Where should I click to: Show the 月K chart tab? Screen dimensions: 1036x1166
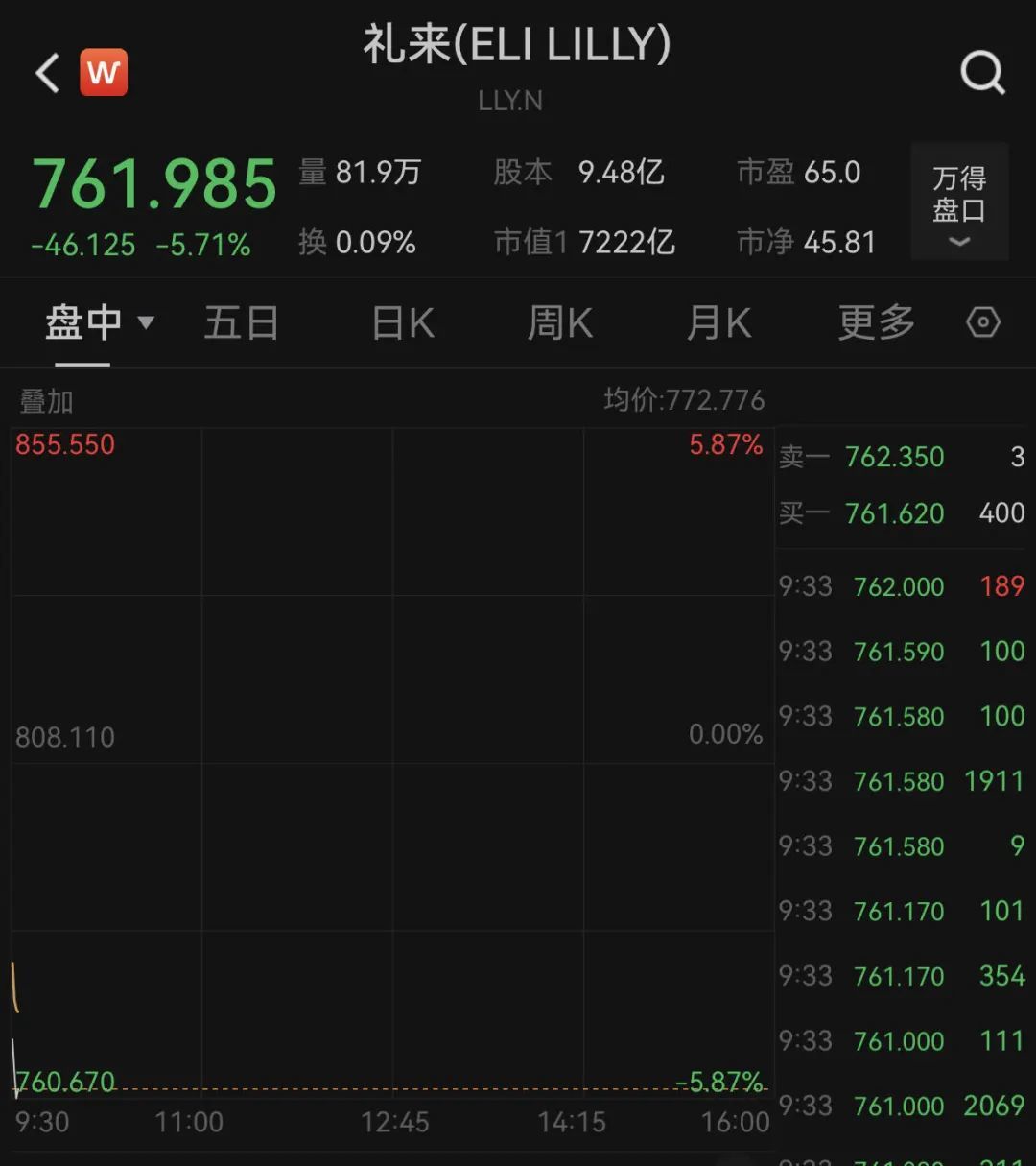[x=718, y=323]
